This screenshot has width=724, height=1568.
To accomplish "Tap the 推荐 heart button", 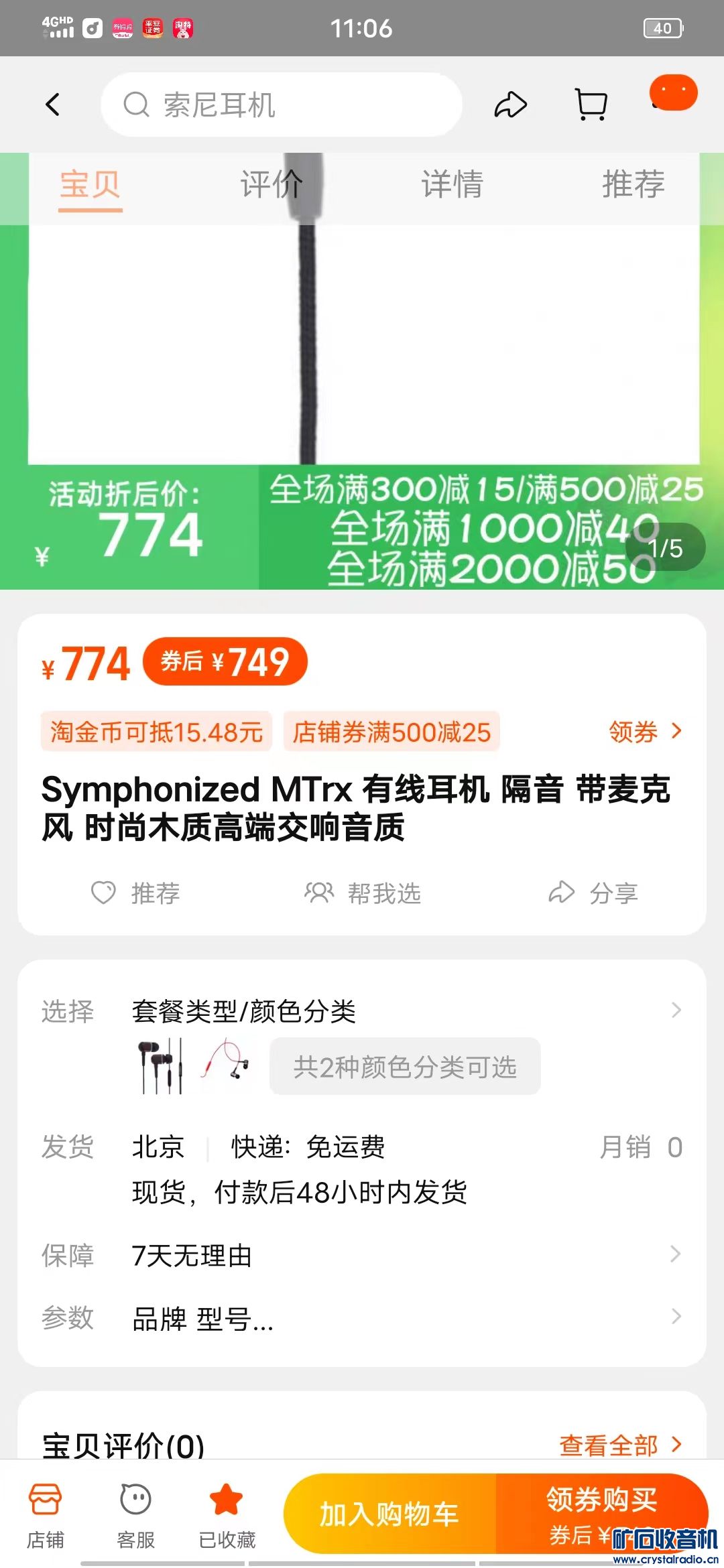I will click(136, 893).
